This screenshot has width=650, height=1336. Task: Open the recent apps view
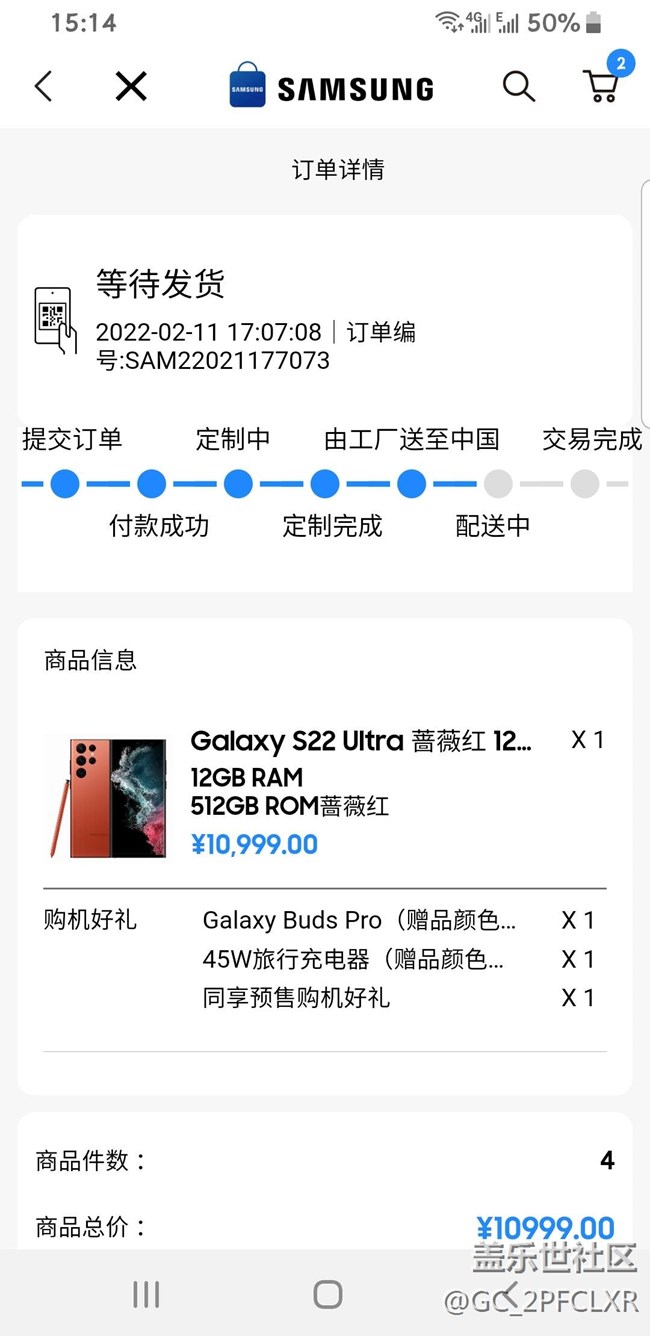[x=146, y=1294]
